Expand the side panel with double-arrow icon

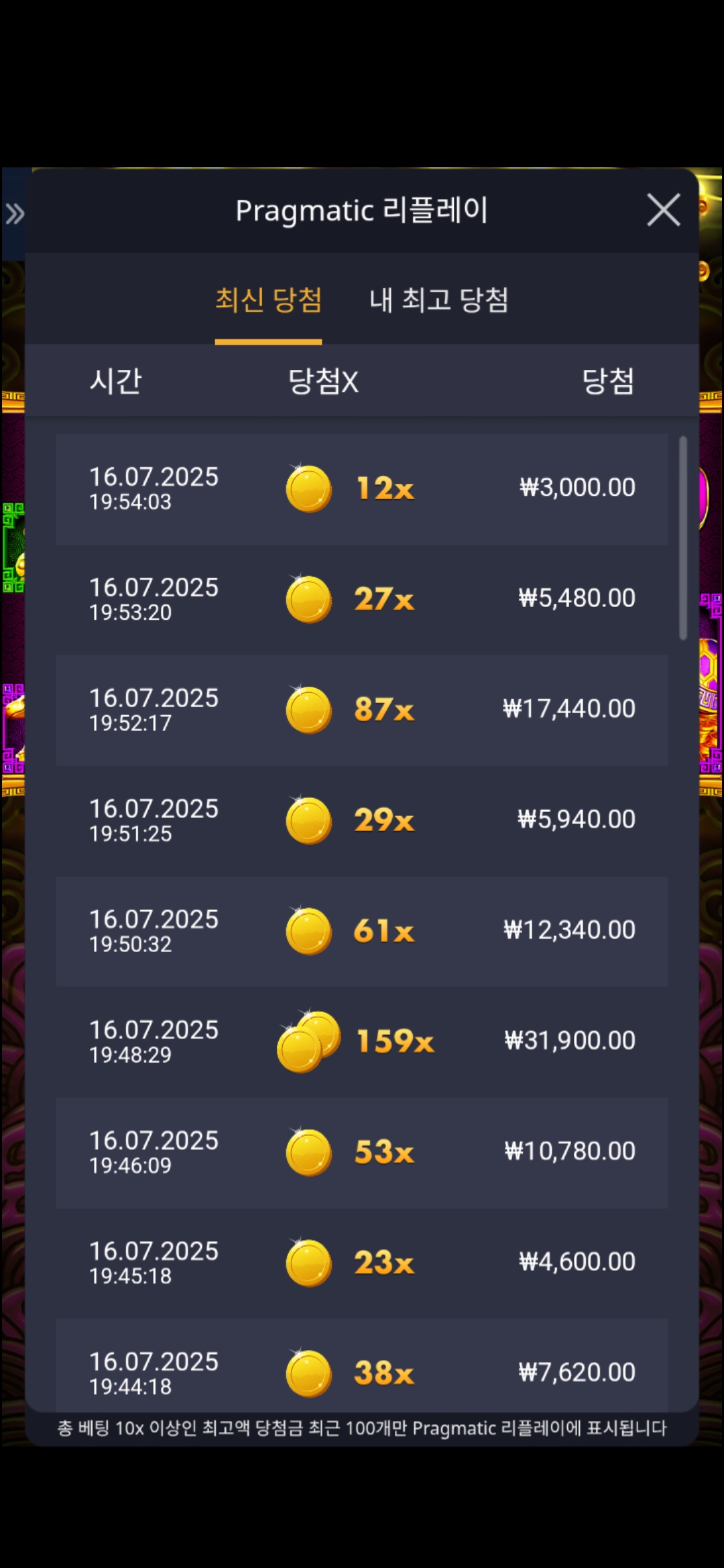[x=15, y=214]
